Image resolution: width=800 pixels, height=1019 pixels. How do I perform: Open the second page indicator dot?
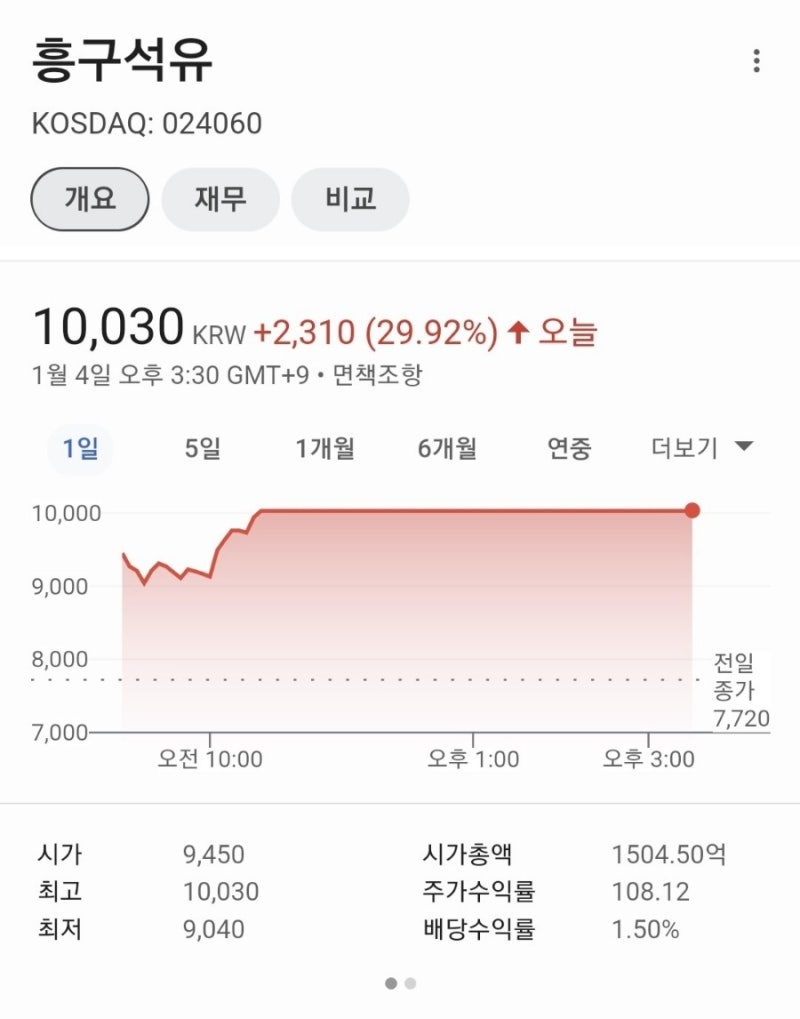point(410,983)
